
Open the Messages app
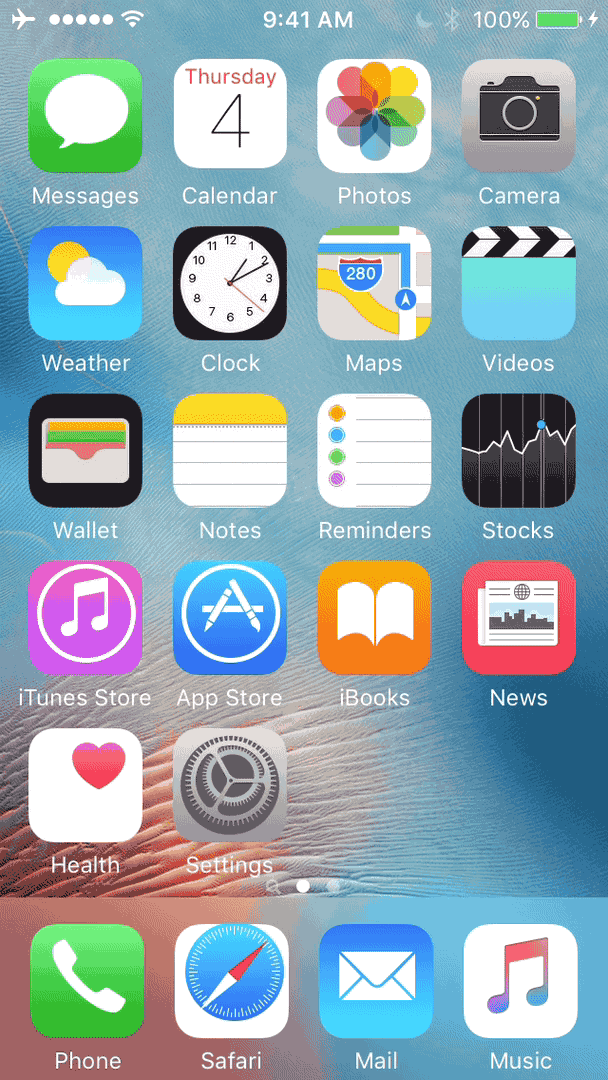pyautogui.click(x=85, y=116)
